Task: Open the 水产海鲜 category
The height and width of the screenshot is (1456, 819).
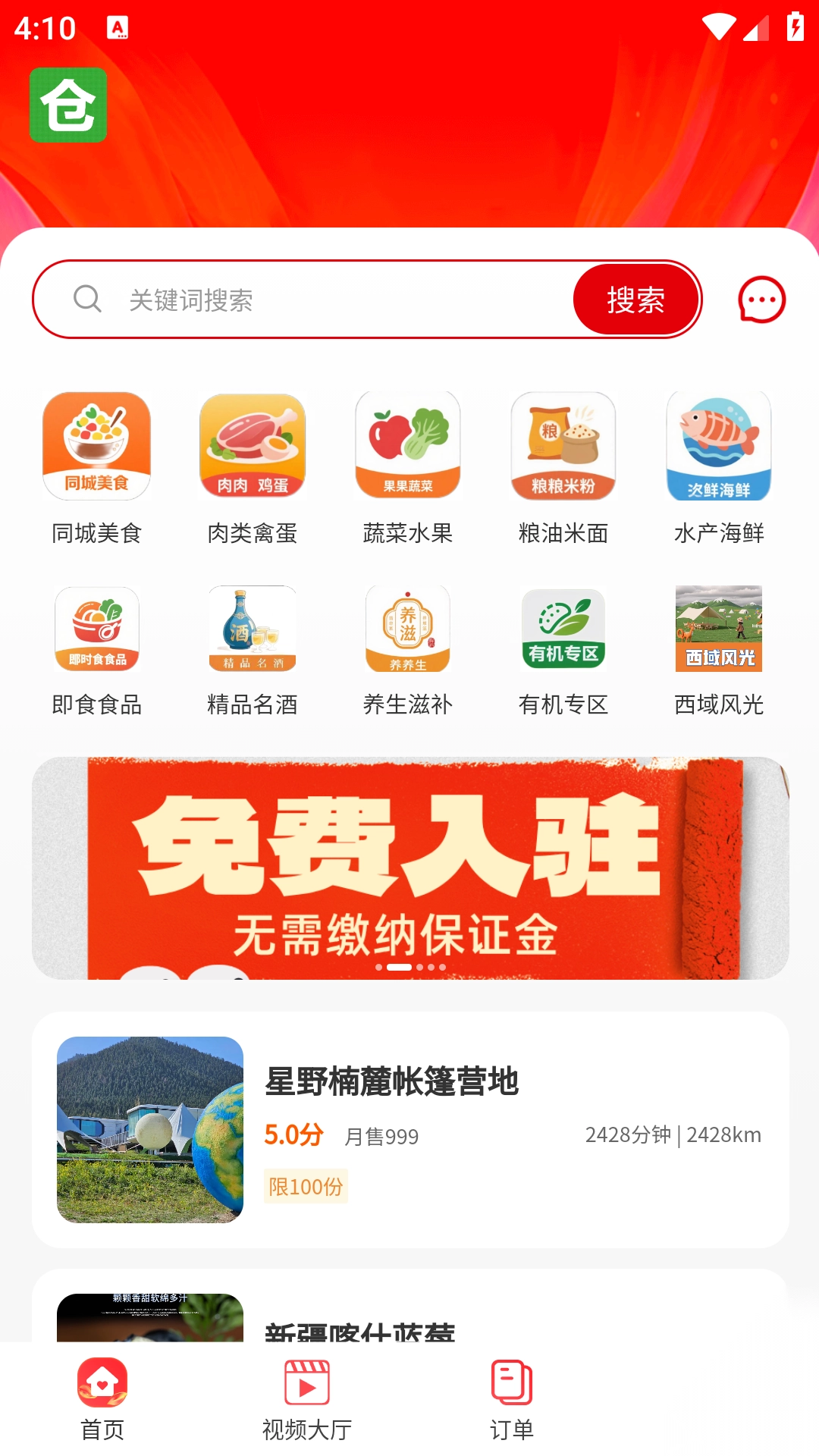Action: 719,466
